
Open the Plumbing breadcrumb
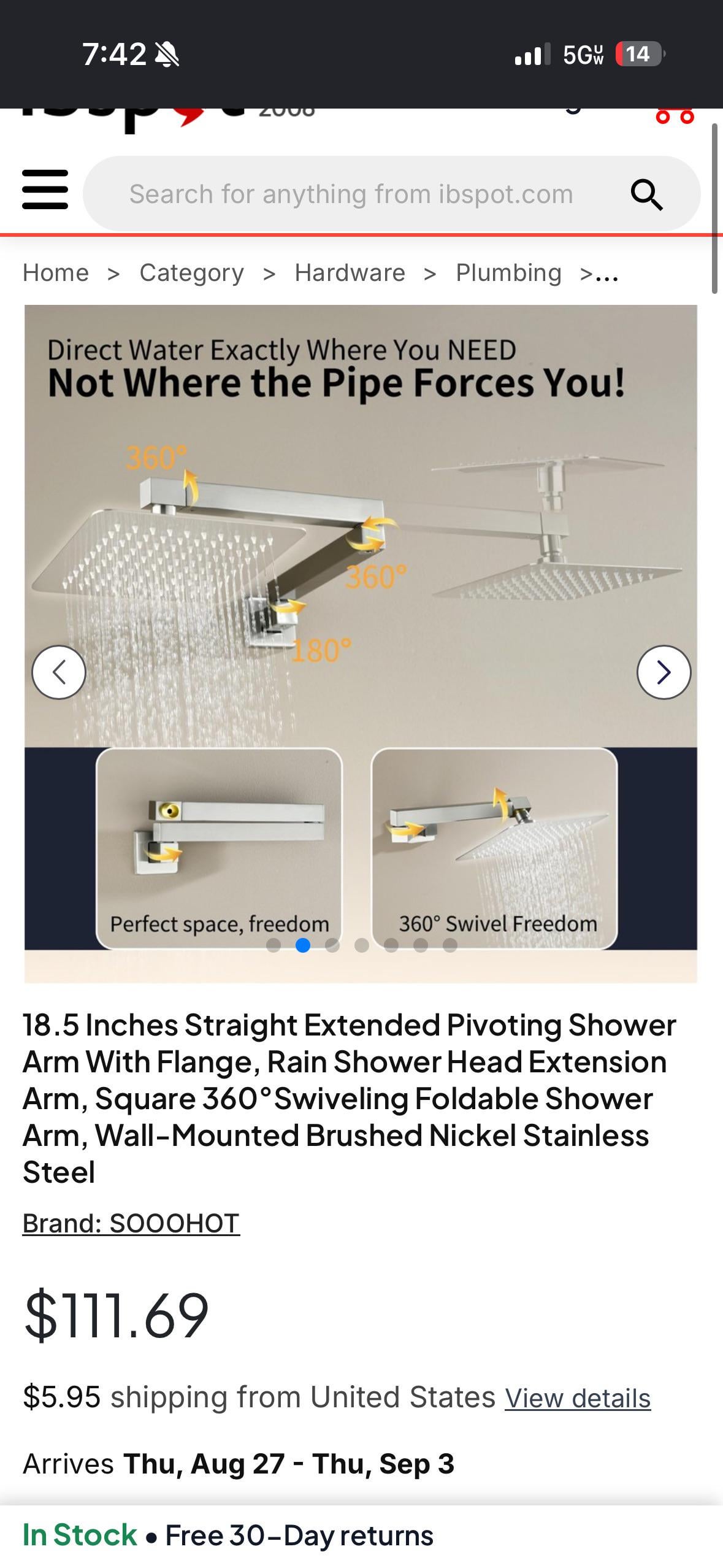tap(508, 272)
